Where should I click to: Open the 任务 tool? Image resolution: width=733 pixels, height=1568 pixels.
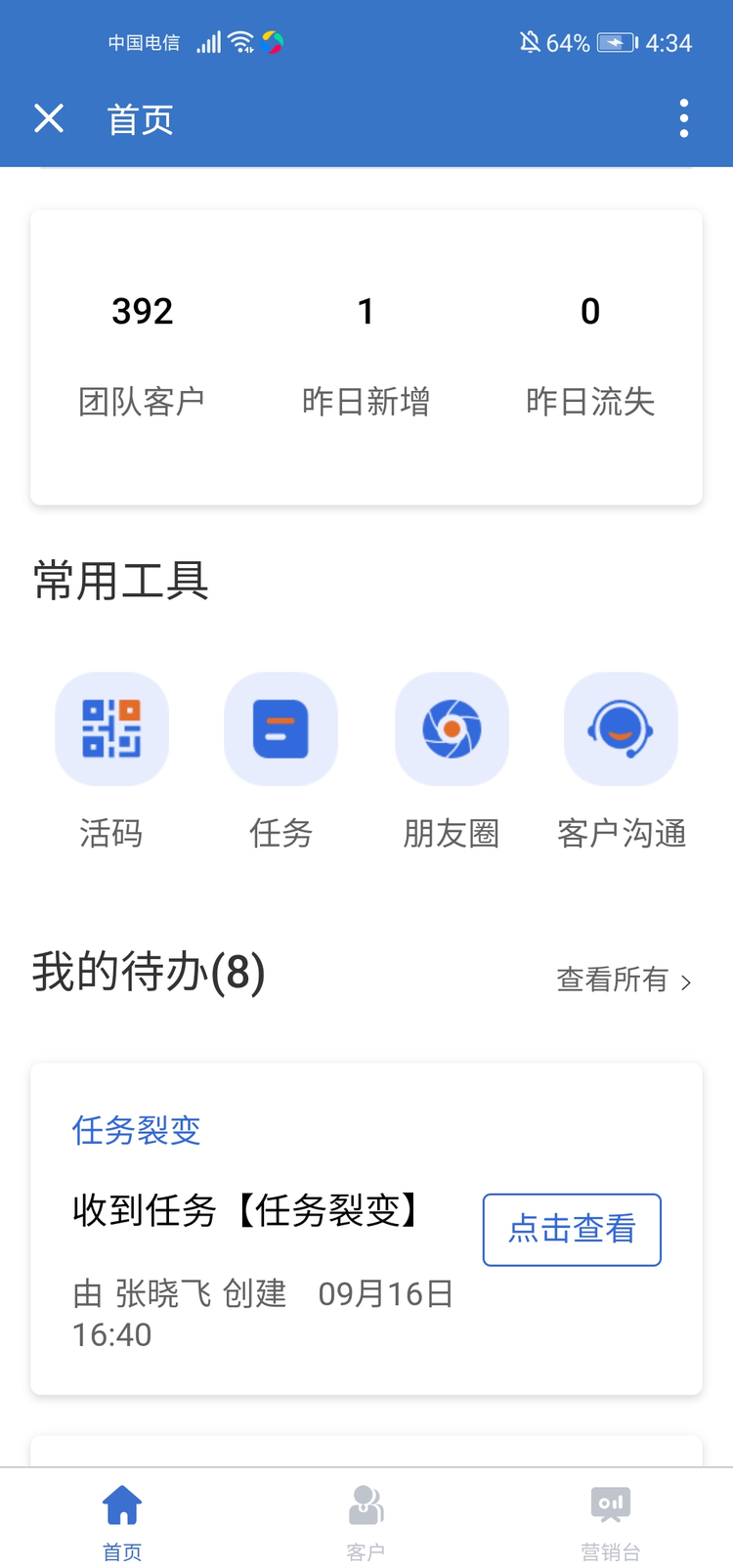tap(280, 729)
